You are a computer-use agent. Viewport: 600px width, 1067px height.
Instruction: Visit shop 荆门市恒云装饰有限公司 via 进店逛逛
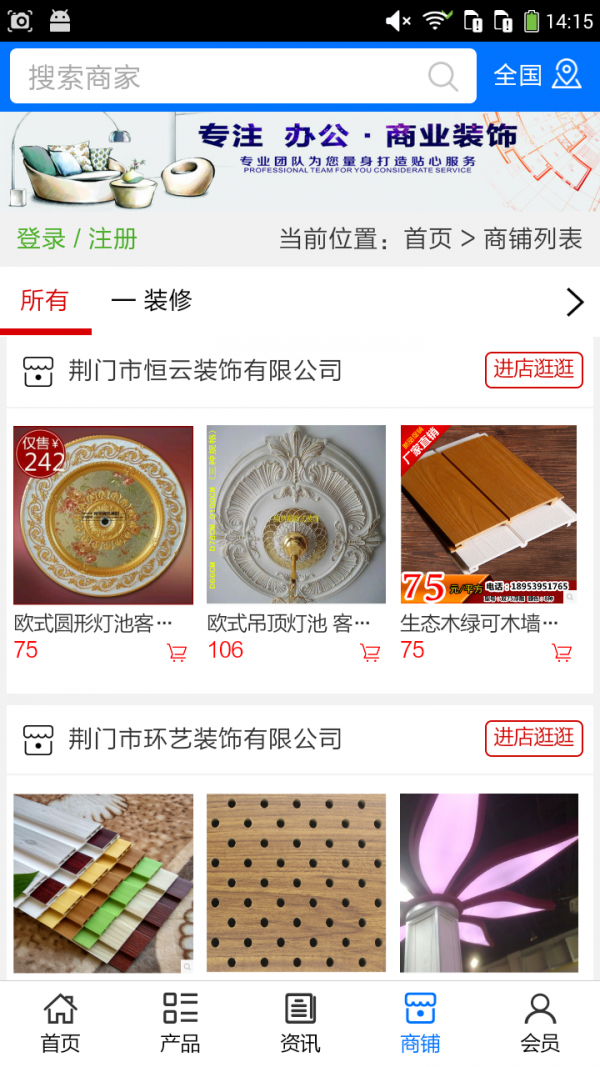point(534,369)
